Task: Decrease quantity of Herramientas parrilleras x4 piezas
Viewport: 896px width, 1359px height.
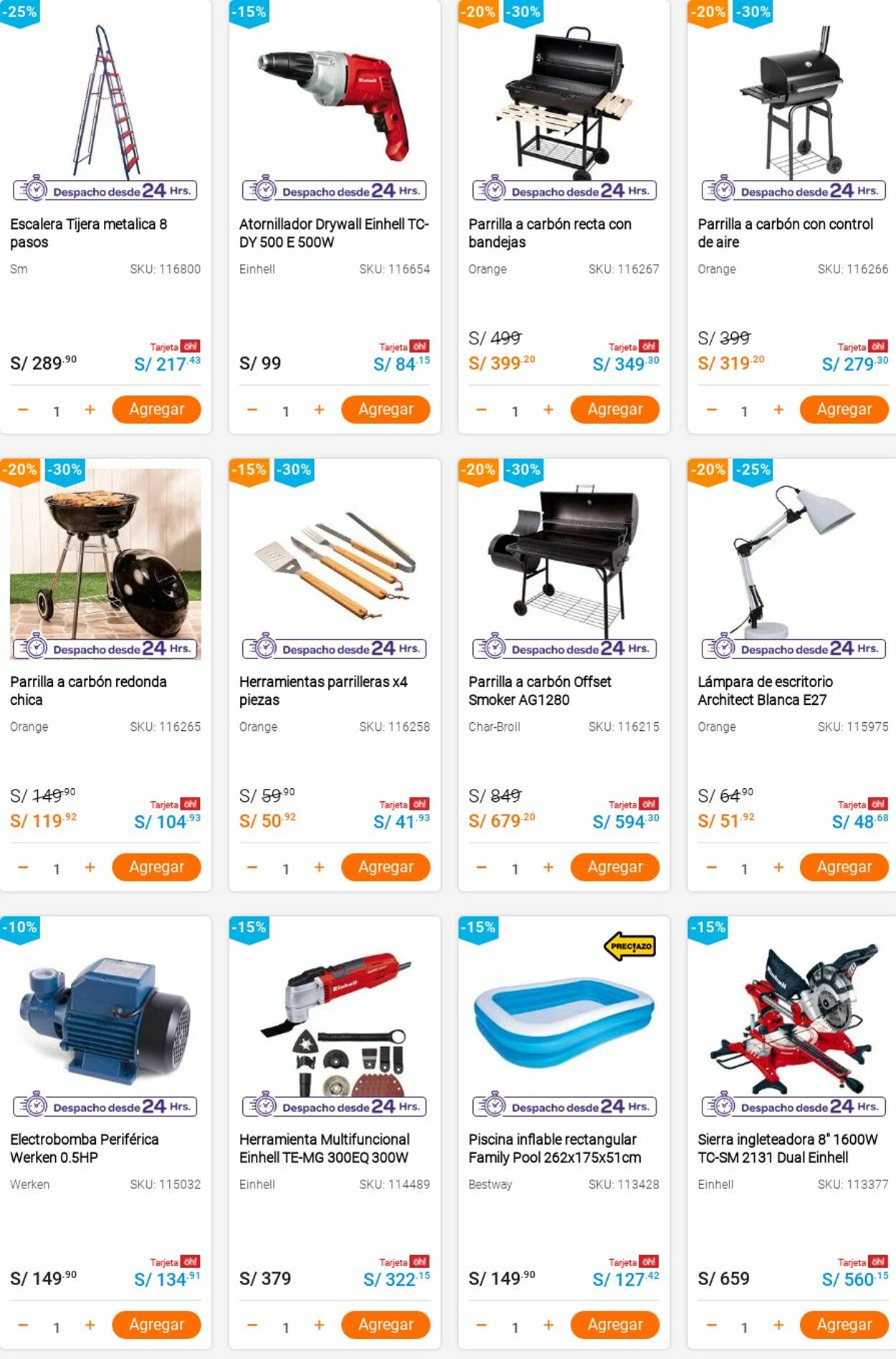Action: pos(252,867)
